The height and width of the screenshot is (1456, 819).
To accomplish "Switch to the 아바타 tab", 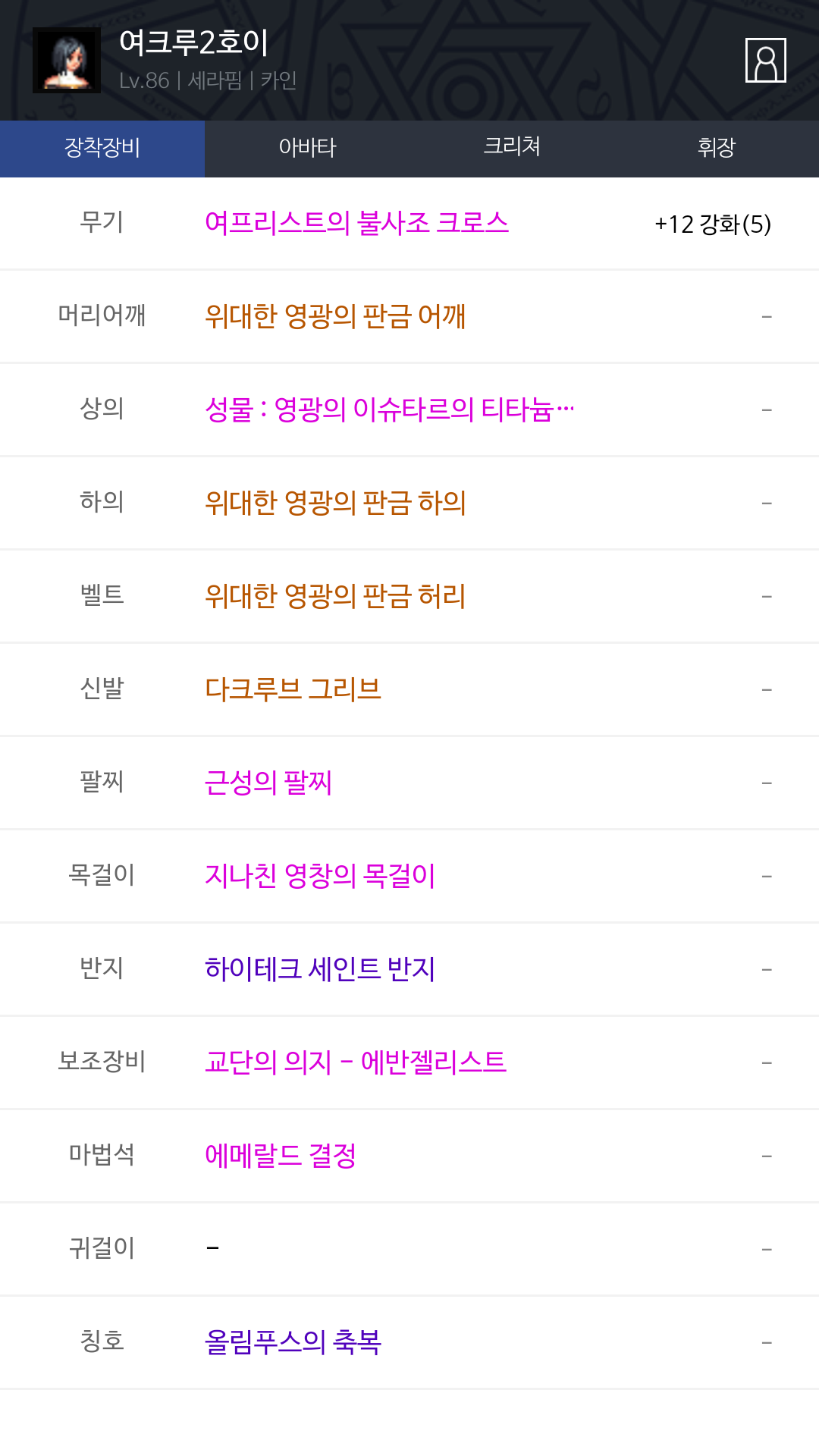I will pos(307,148).
